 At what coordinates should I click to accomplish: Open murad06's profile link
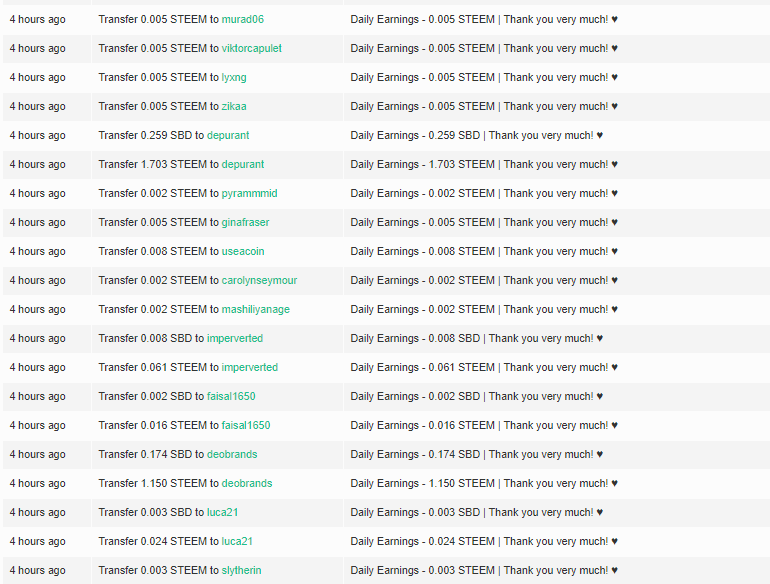(x=243, y=19)
